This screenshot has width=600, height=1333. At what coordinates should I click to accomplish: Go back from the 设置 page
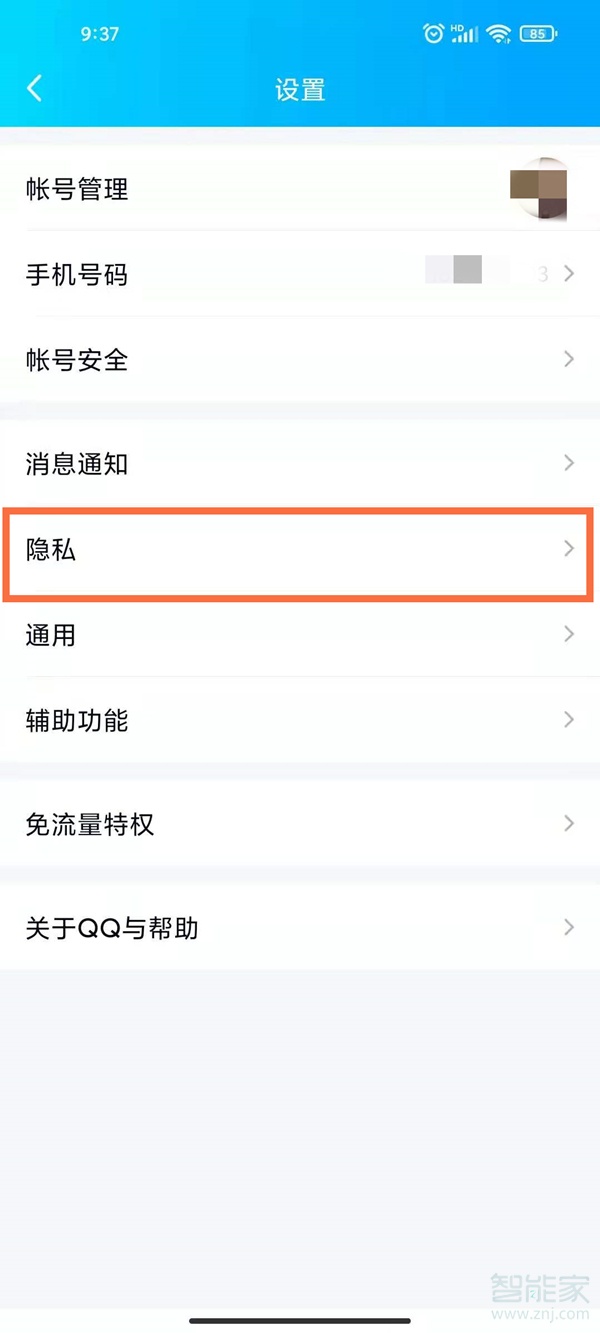coord(35,88)
